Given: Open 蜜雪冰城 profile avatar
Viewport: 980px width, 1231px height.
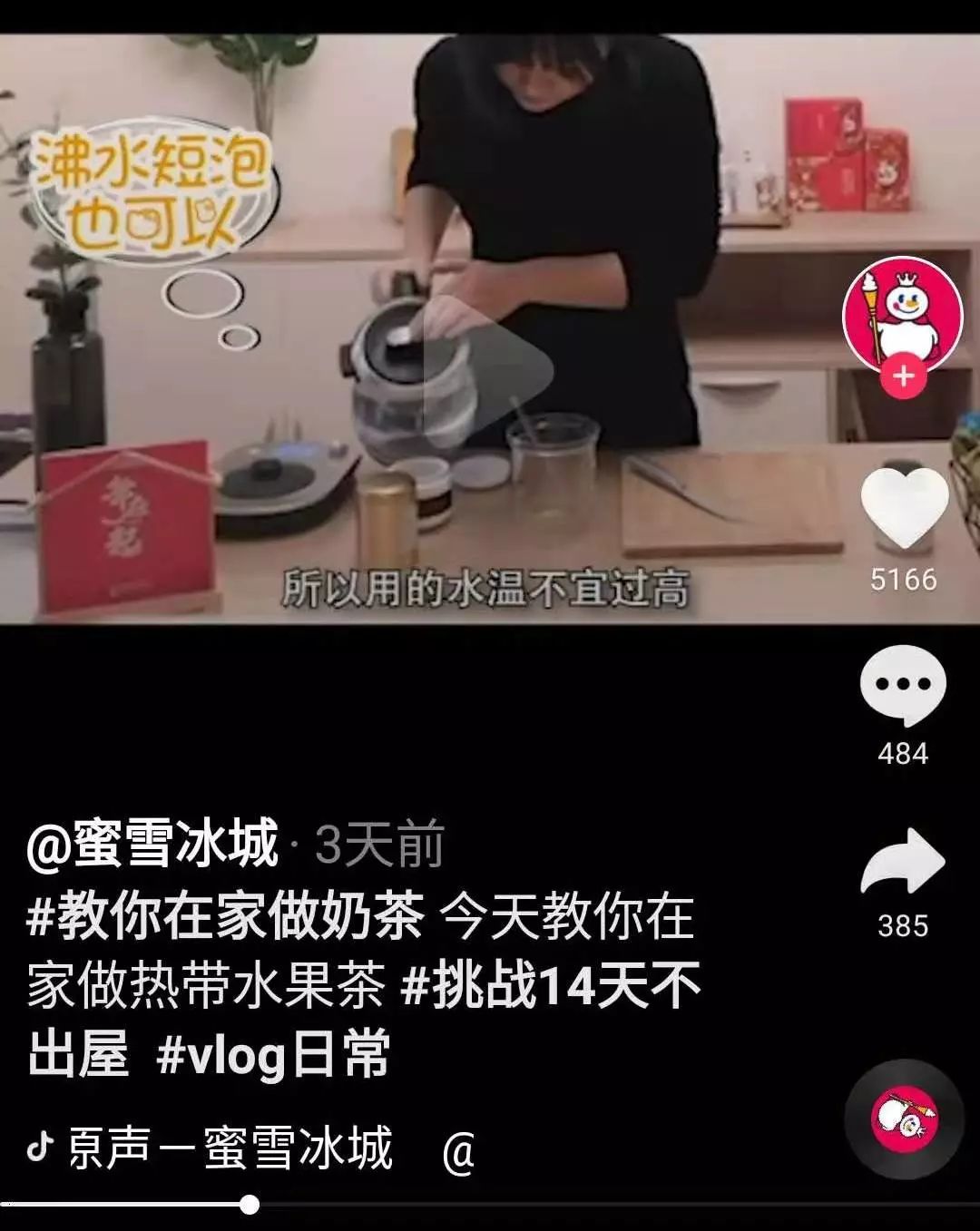Looking at the screenshot, I should tap(903, 311).
